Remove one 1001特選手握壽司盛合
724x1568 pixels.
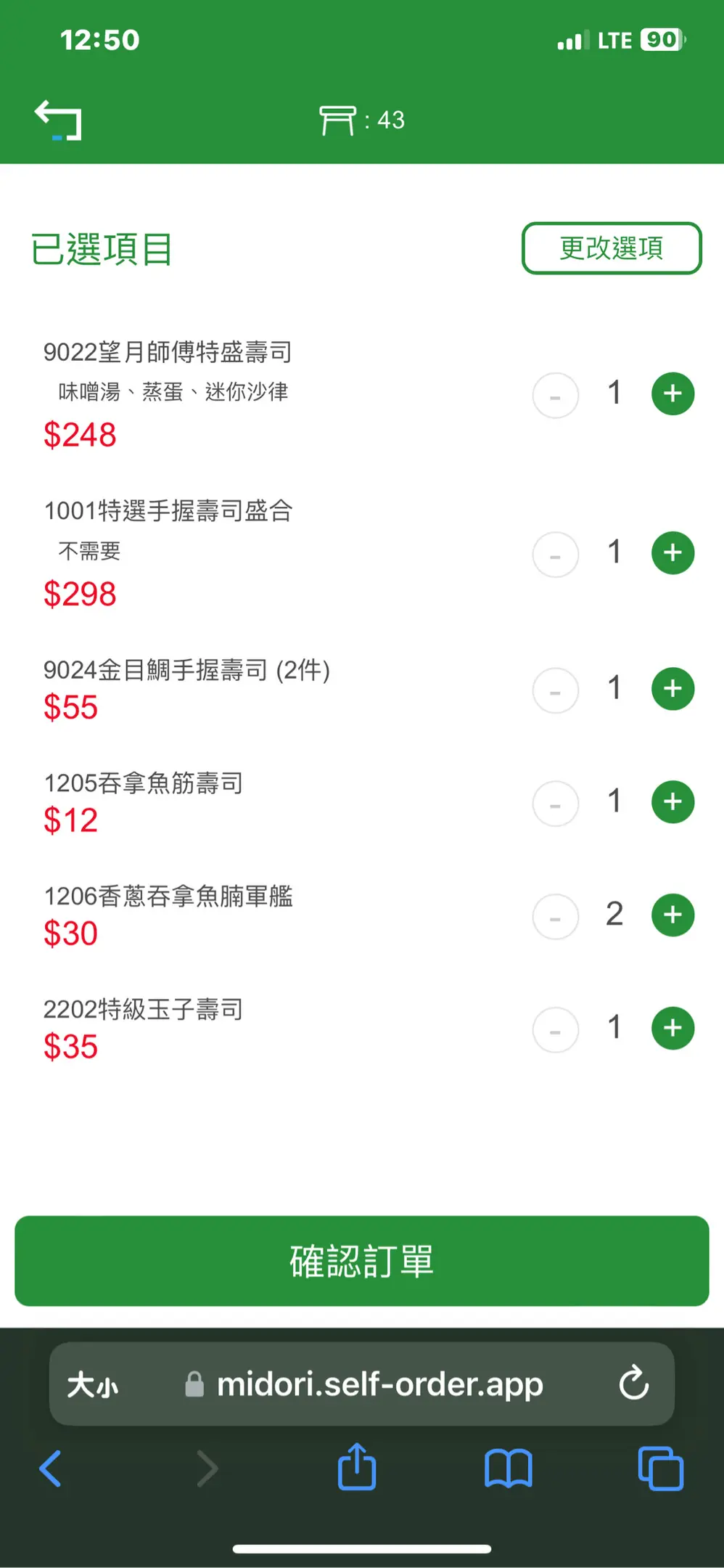coord(556,555)
